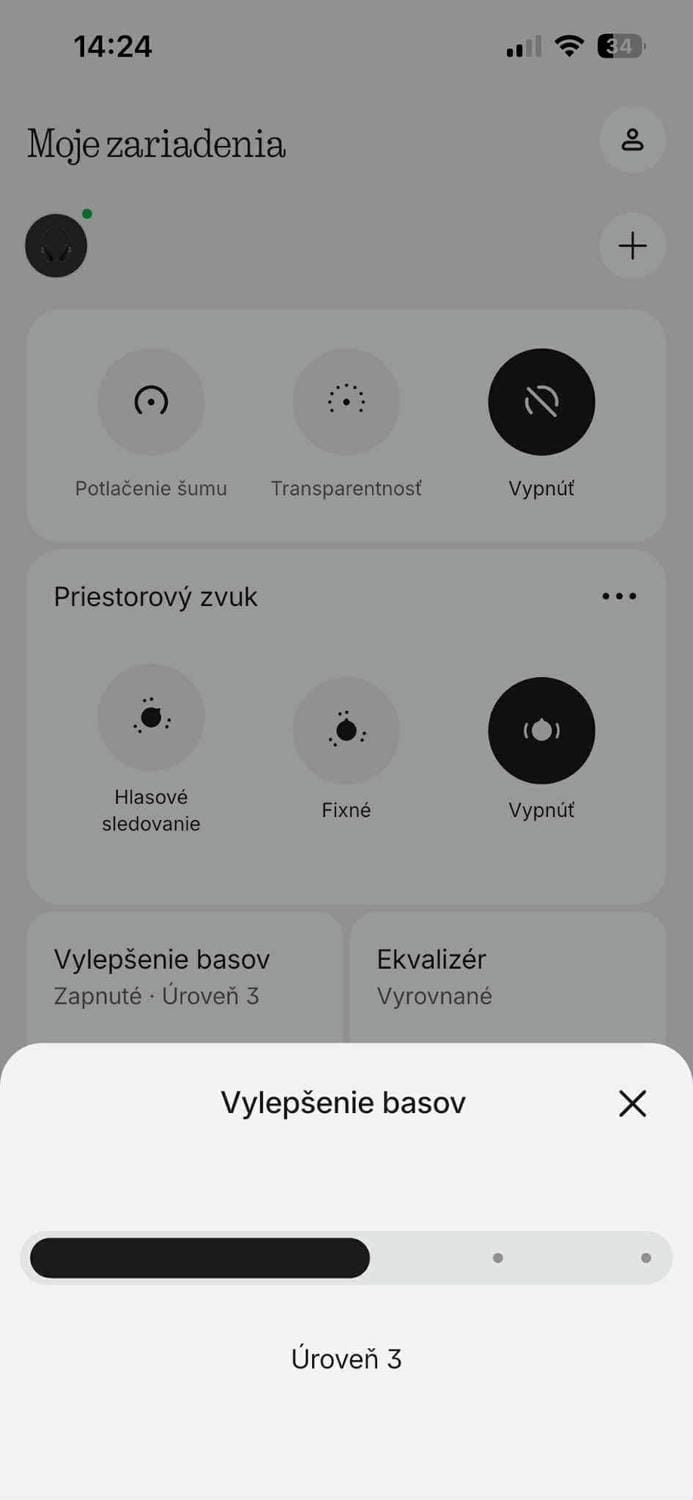Set bass level on the Vylepšenie basov slider
Screen dimensions: 693x1500
pos(346,1258)
